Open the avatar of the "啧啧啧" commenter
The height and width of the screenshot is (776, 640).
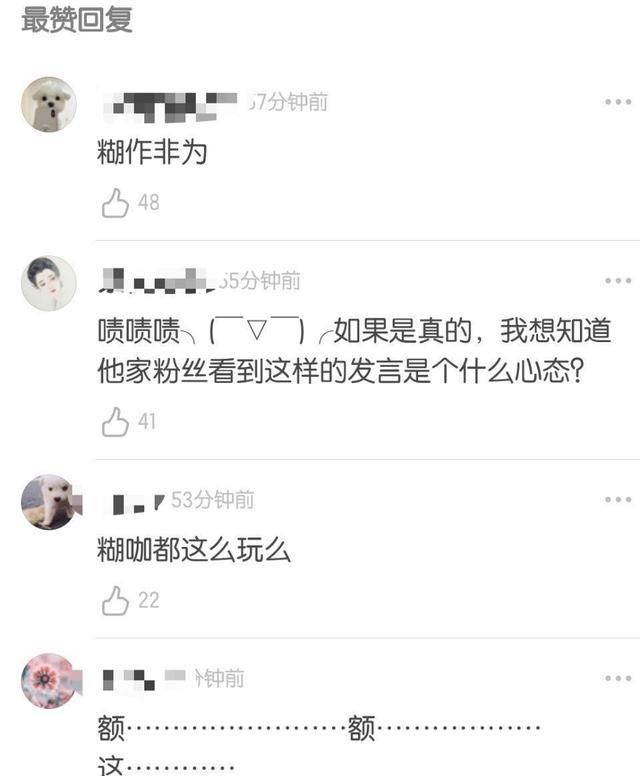point(49,282)
